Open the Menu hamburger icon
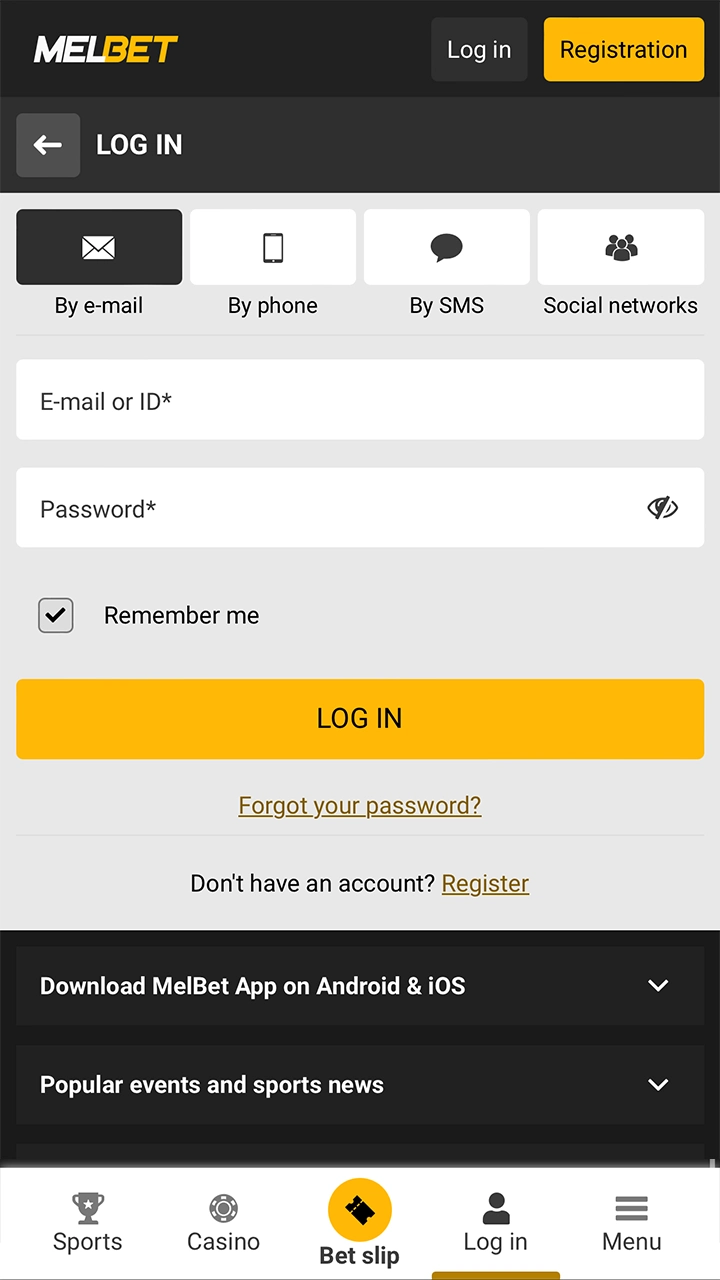Viewport: 720px width, 1280px height. tap(631, 1208)
